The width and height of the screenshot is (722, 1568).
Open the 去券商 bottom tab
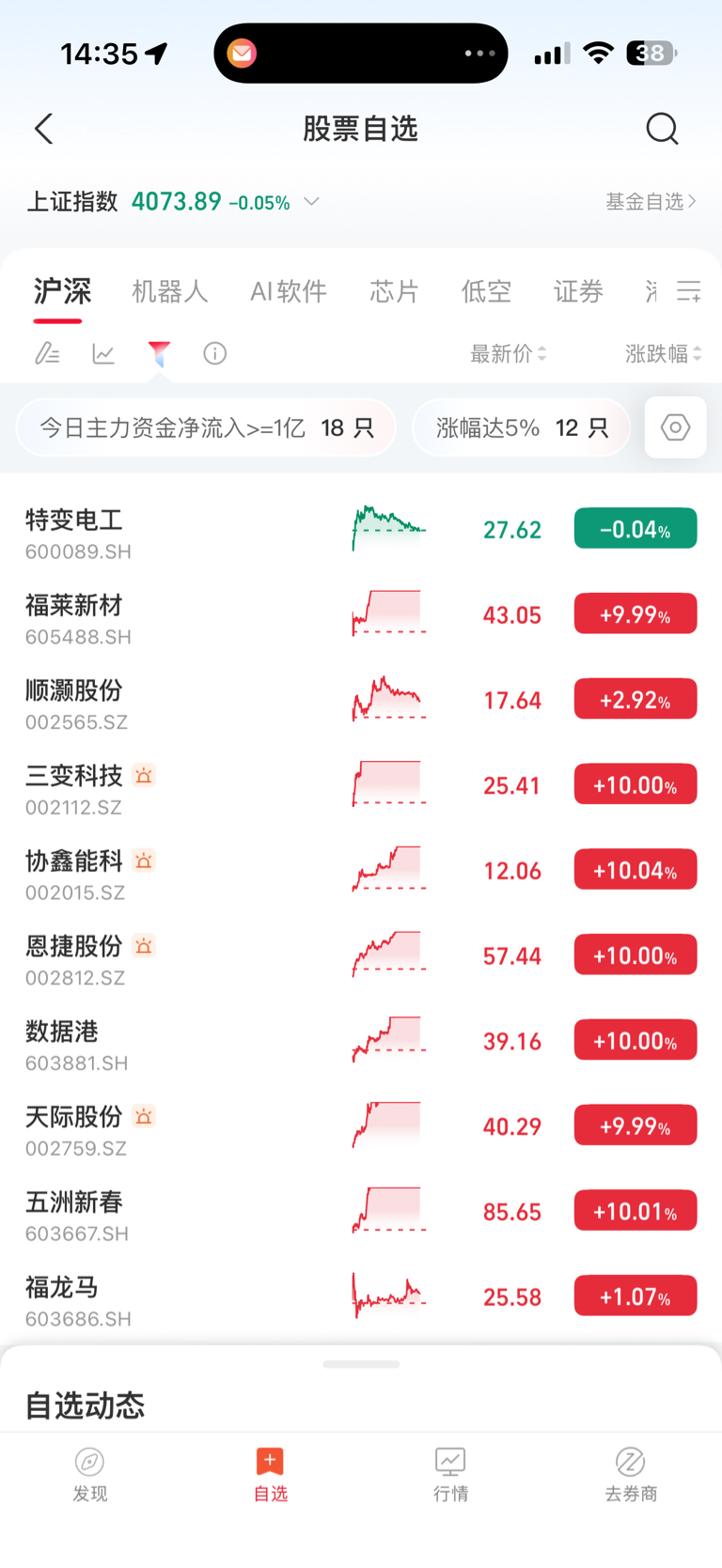(x=631, y=1474)
